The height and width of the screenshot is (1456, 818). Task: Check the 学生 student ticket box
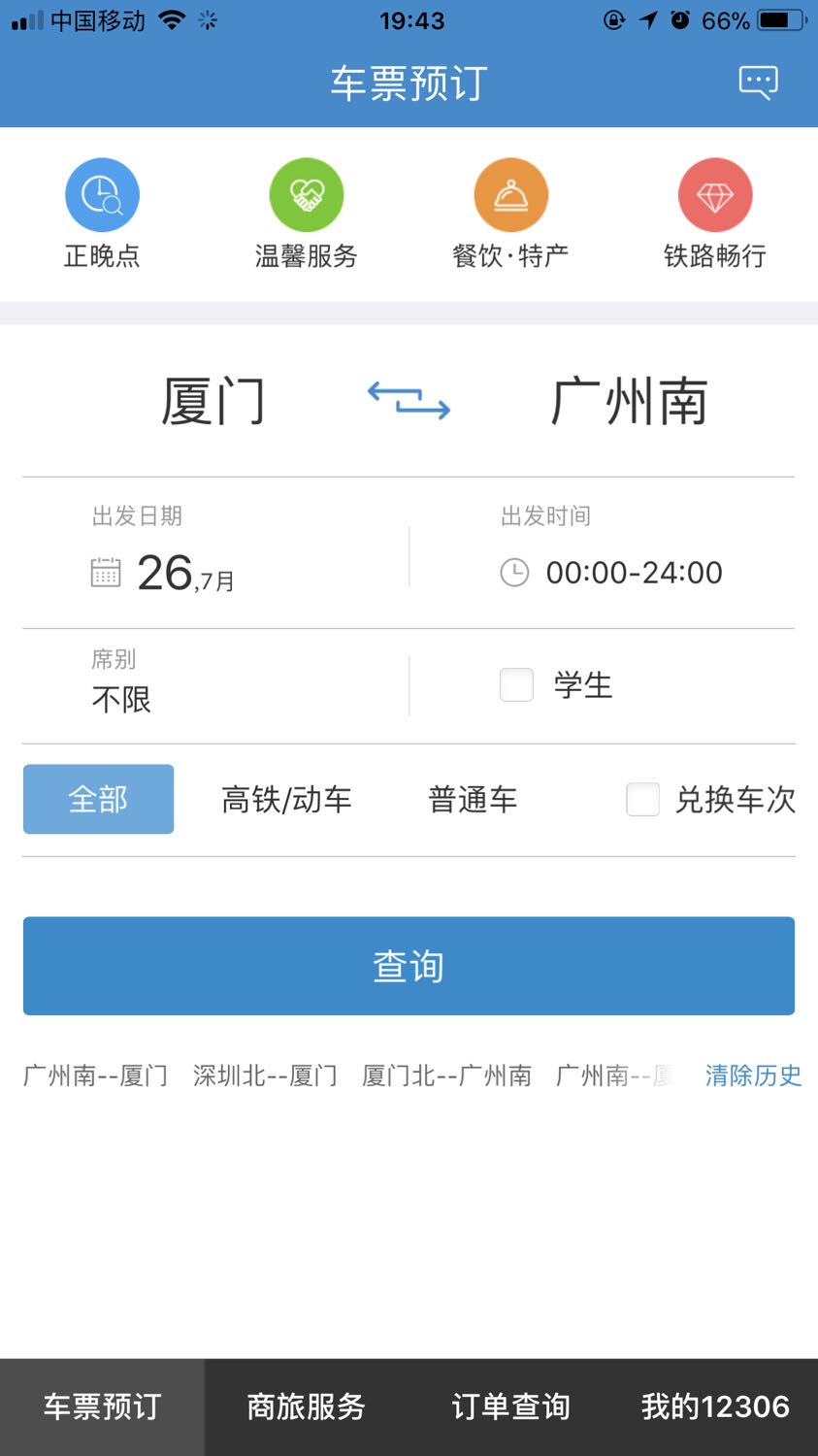tap(516, 685)
